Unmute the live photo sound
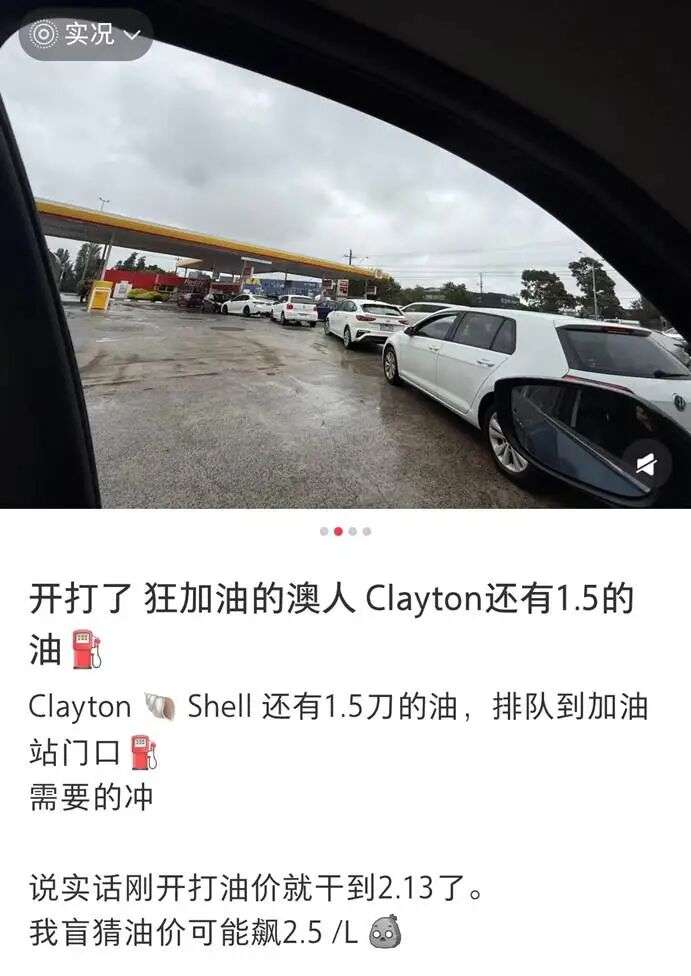Image resolution: width=691 pixels, height=976 pixels. coord(647,464)
